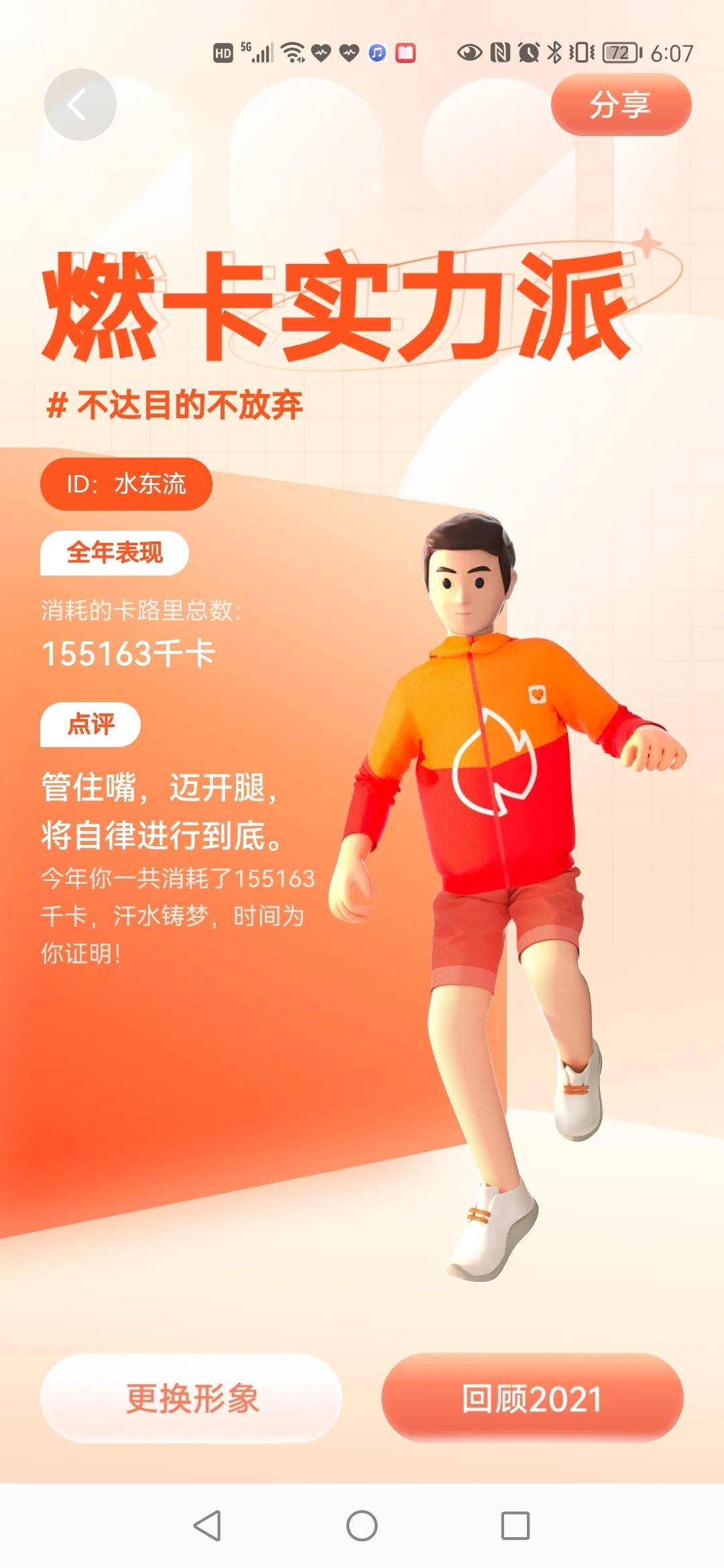The width and height of the screenshot is (724, 1568).
Task: Go to home screen via system home button
Action: [362, 1526]
